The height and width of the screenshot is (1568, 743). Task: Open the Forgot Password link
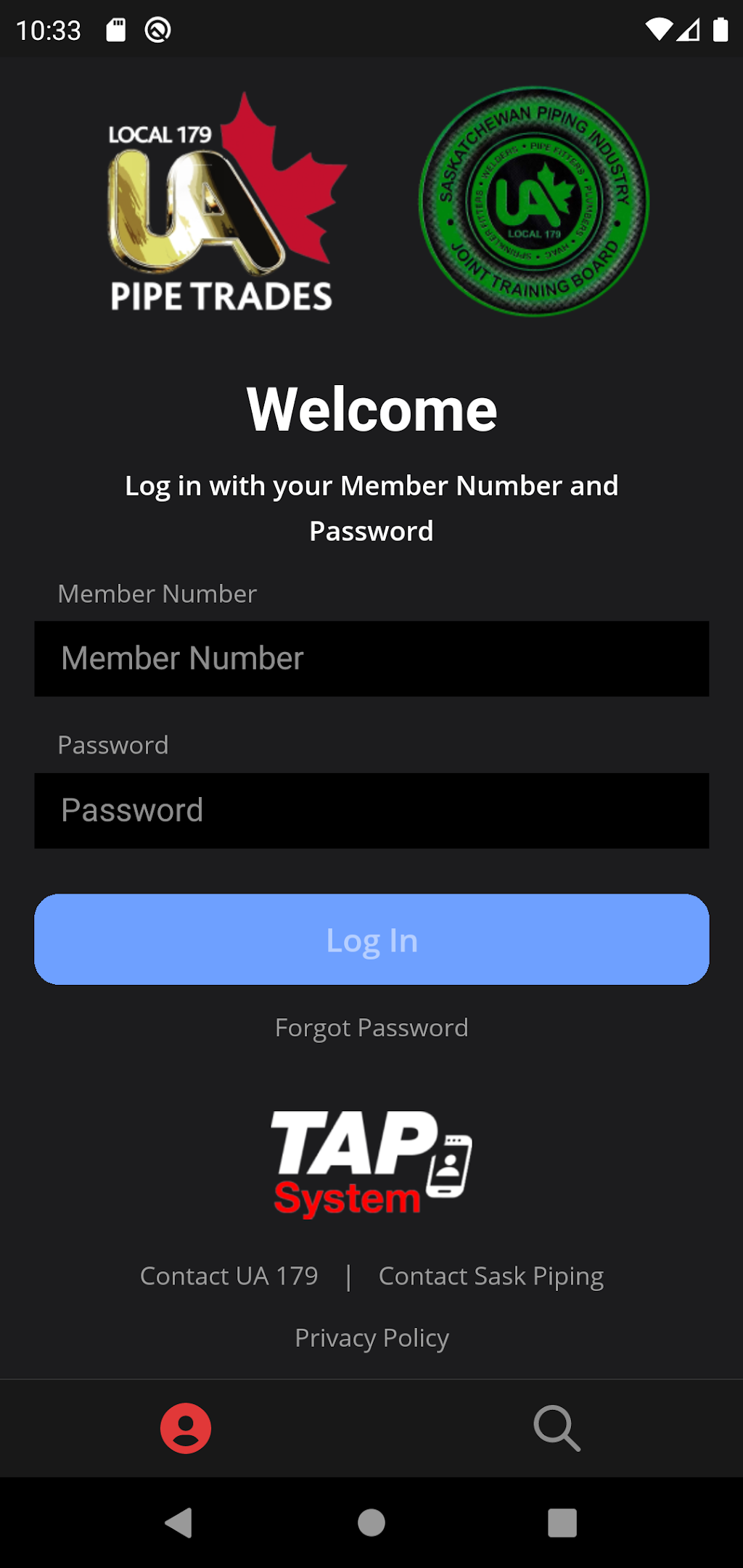[x=371, y=1028]
